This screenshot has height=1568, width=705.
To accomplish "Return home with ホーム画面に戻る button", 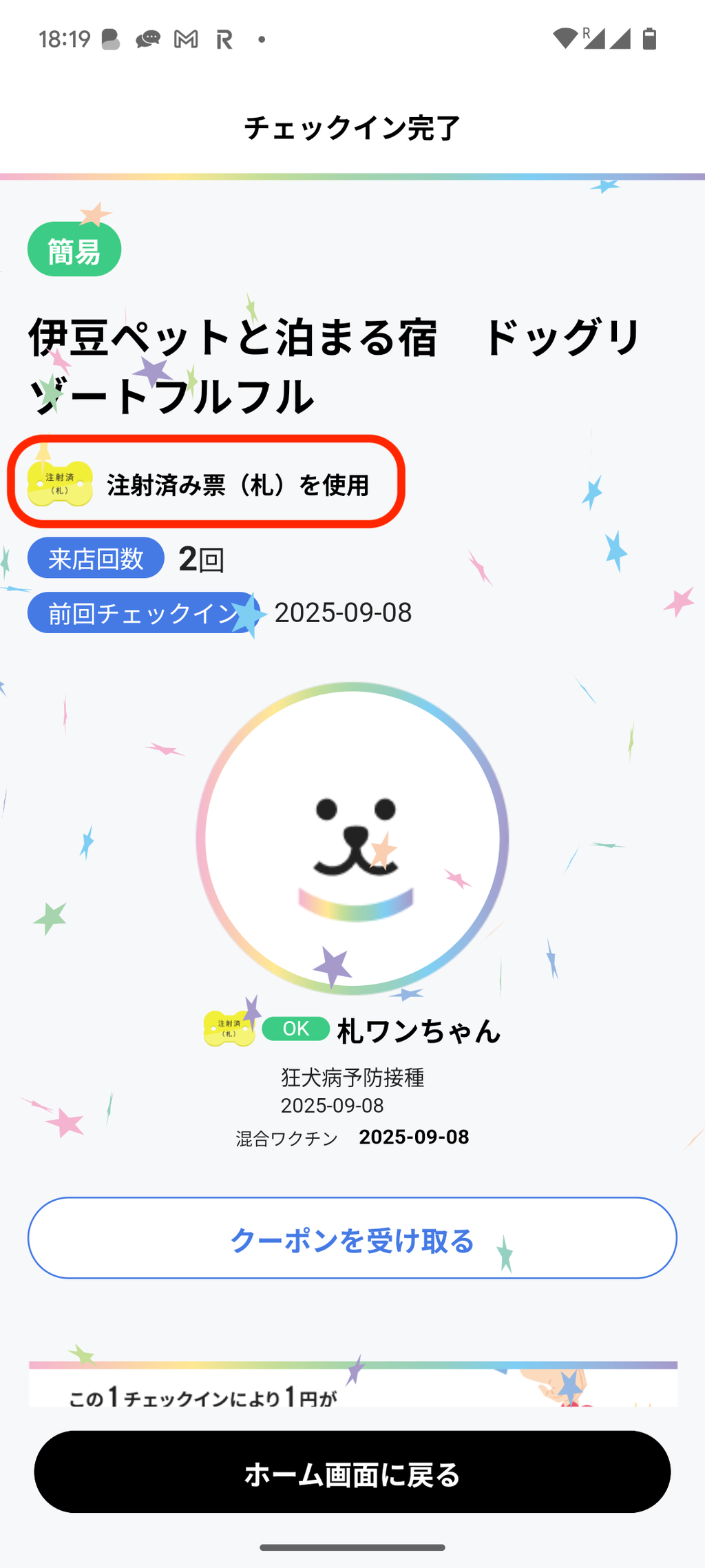I will [x=352, y=1472].
